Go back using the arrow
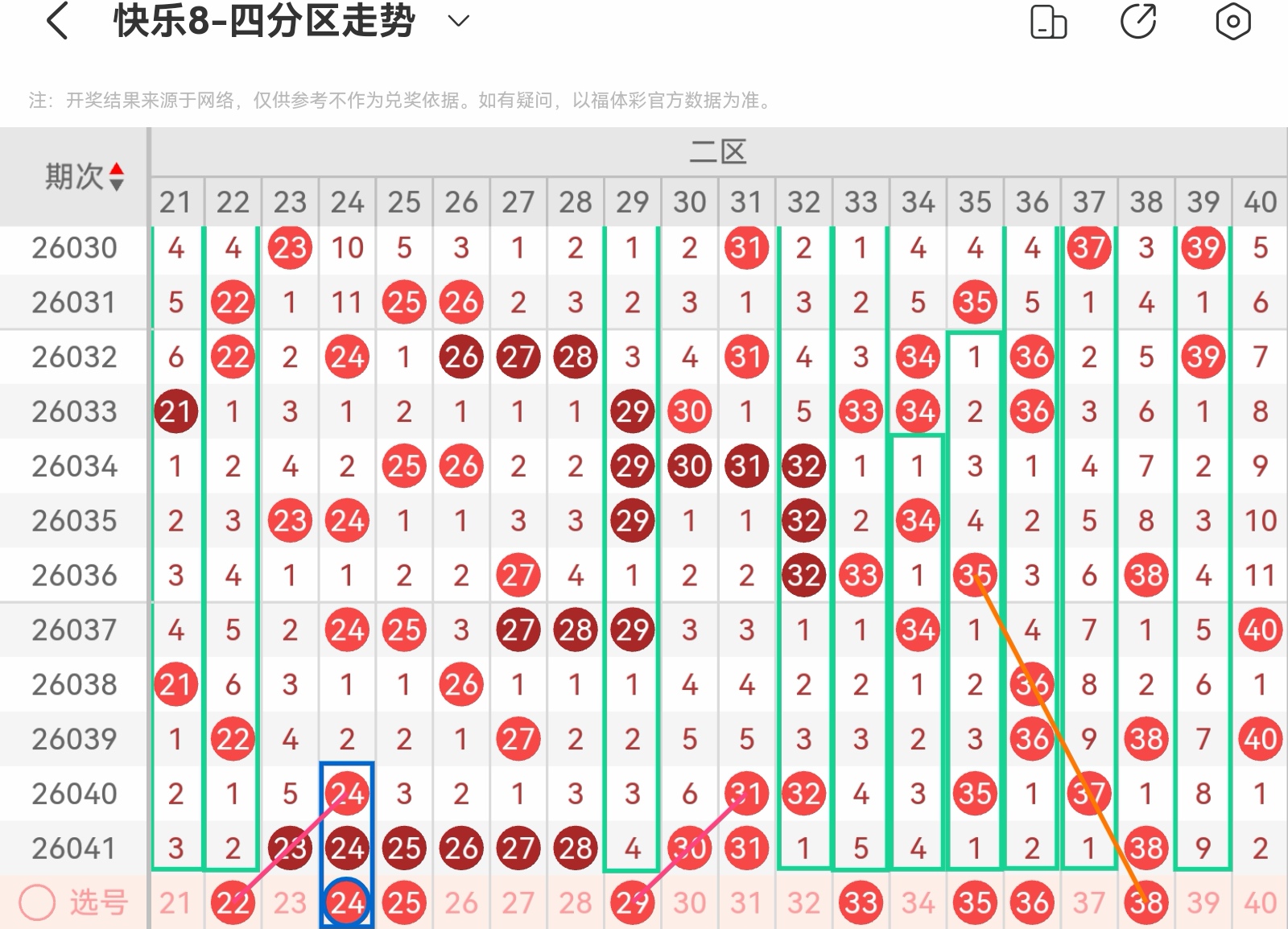Image resolution: width=1288 pixels, height=929 pixels. click(x=57, y=21)
